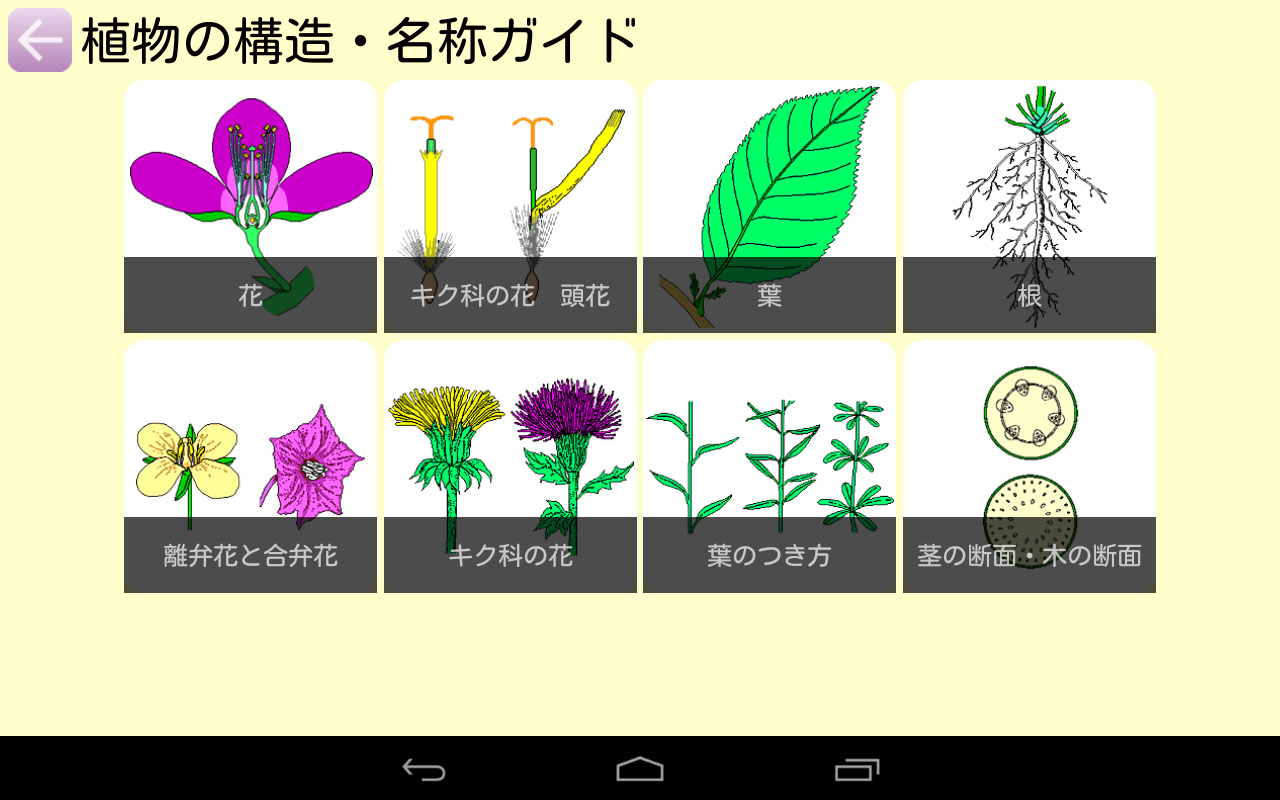Open the 根 root card
Image resolution: width=1280 pixels, height=800 pixels.
pyautogui.click(x=1029, y=206)
